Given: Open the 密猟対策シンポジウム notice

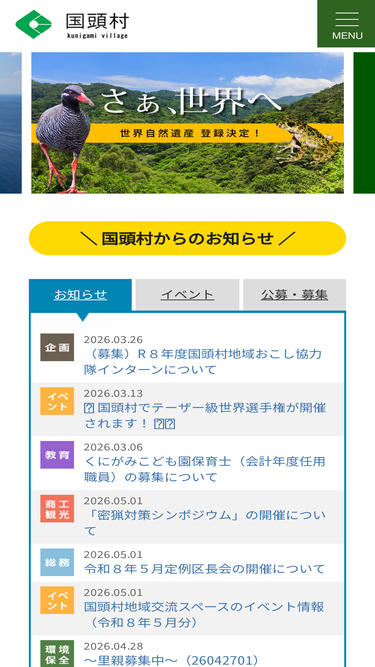Looking at the screenshot, I should [x=205, y=523].
